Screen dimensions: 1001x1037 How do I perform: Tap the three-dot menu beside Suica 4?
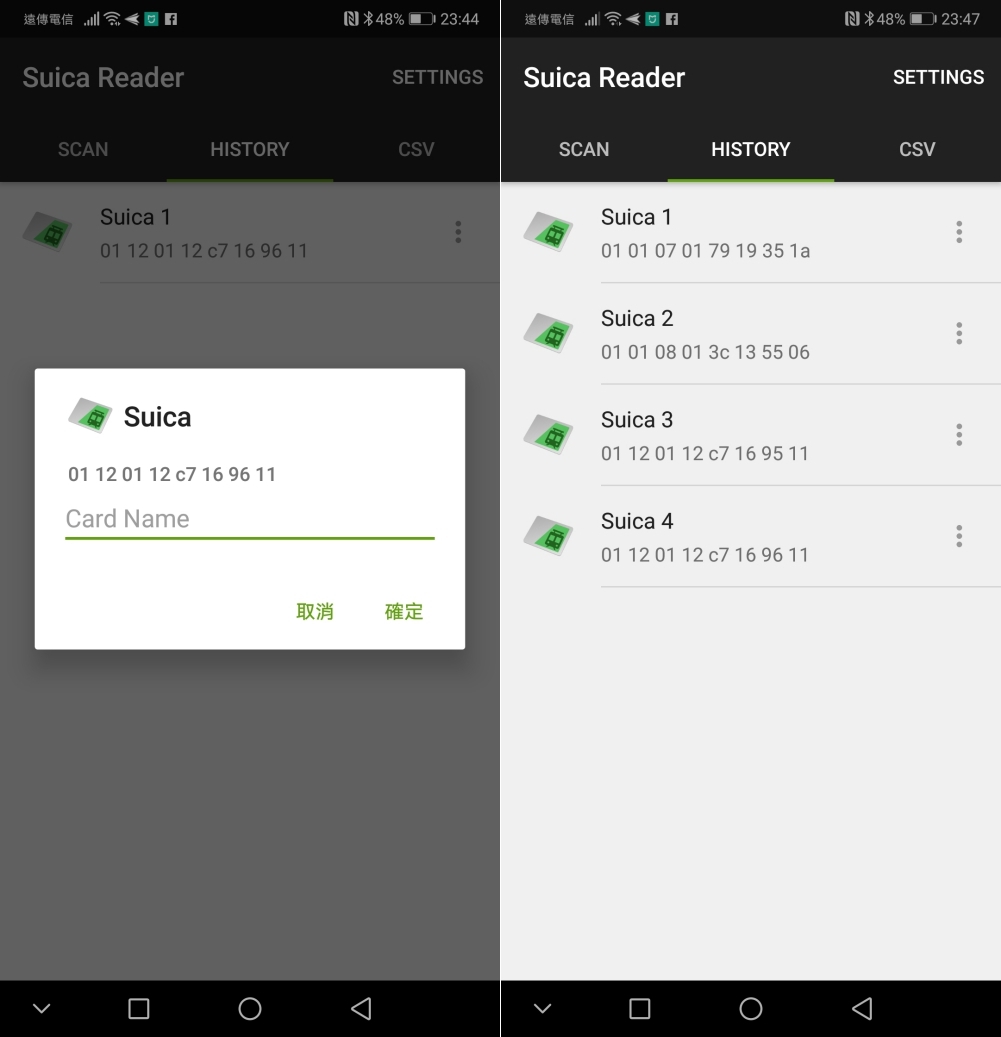point(959,537)
